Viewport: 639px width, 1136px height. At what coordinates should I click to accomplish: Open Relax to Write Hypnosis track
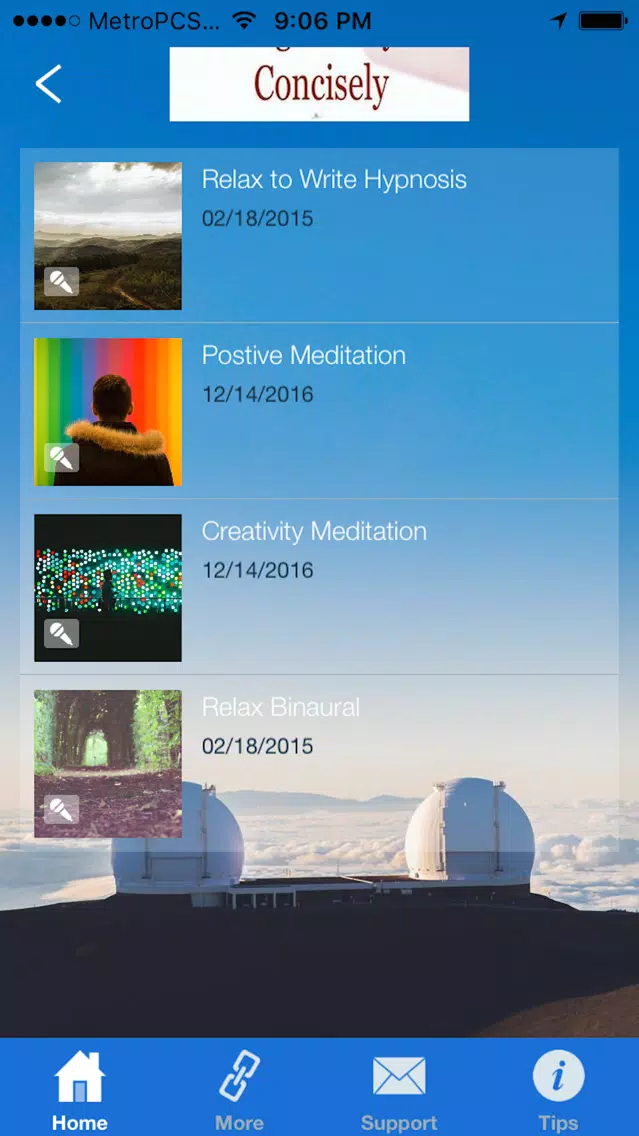[333, 181]
